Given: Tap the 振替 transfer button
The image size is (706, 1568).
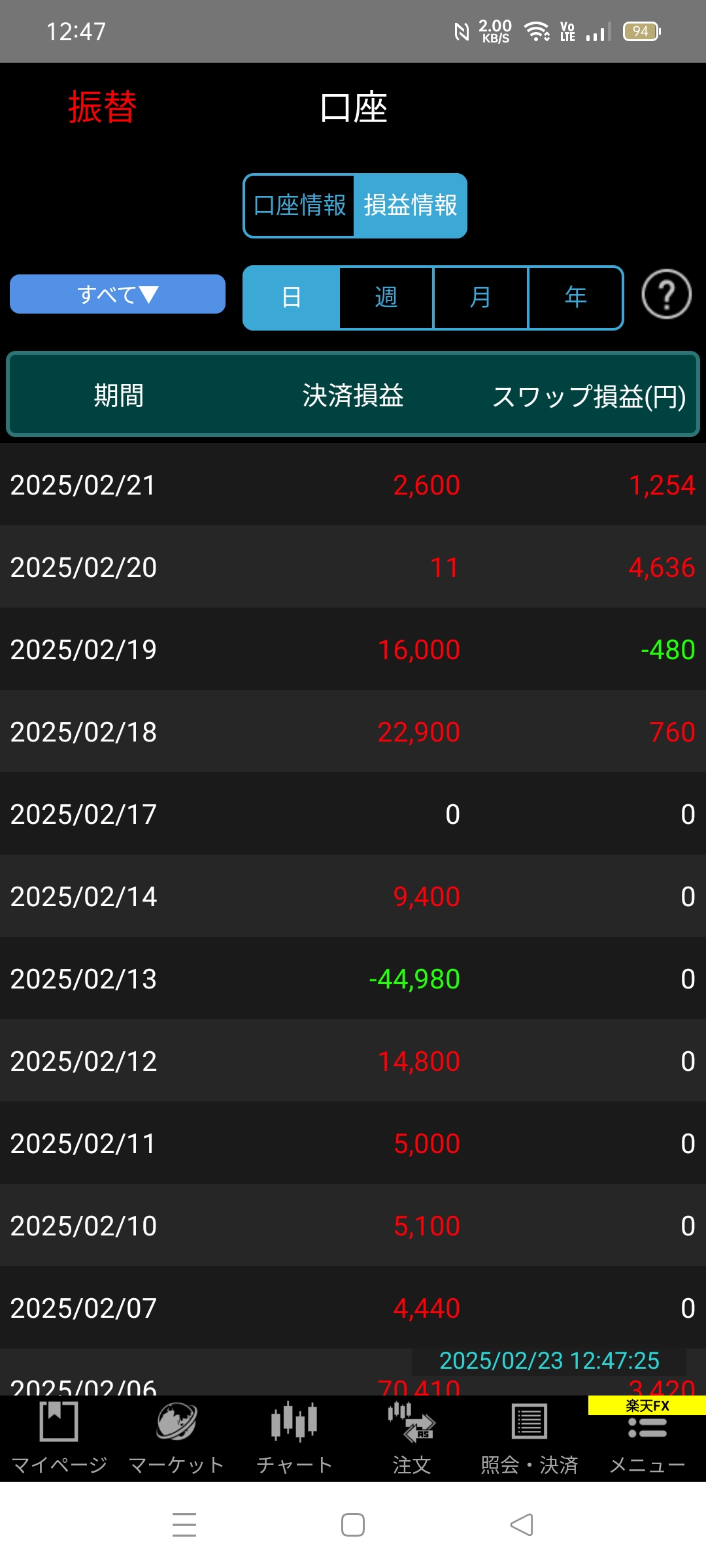Looking at the screenshot, I should tap(103, 107).
